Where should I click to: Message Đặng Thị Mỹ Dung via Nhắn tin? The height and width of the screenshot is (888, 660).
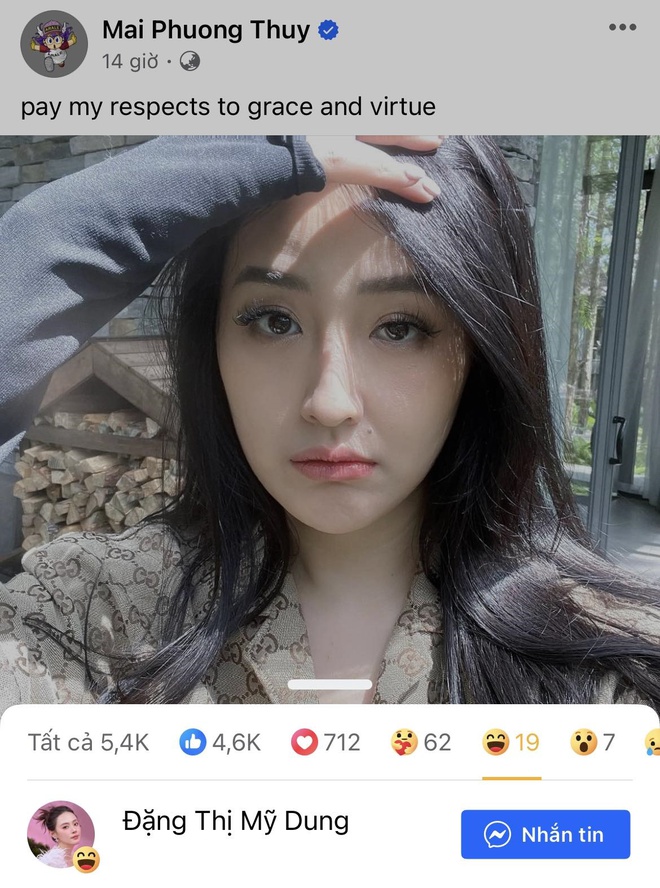coord(545,834)
